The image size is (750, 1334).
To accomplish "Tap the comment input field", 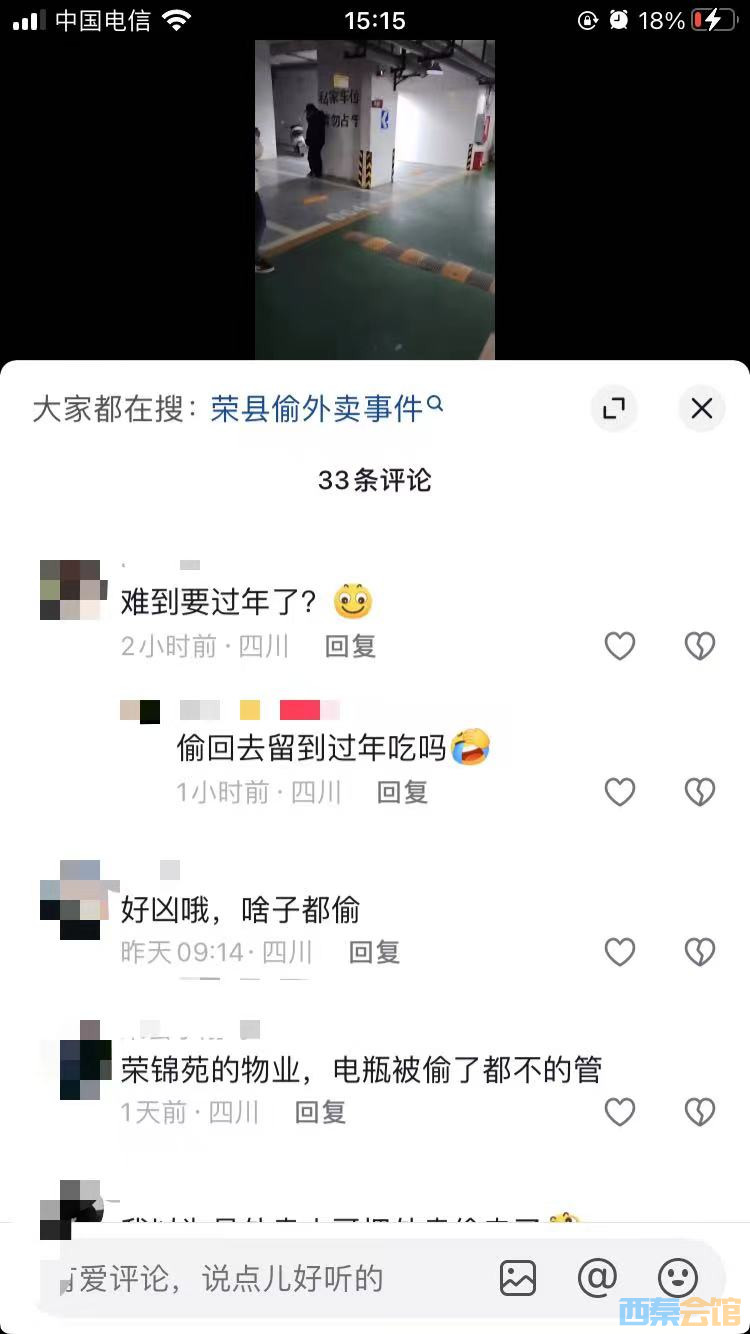I will tap(260, 1278).
